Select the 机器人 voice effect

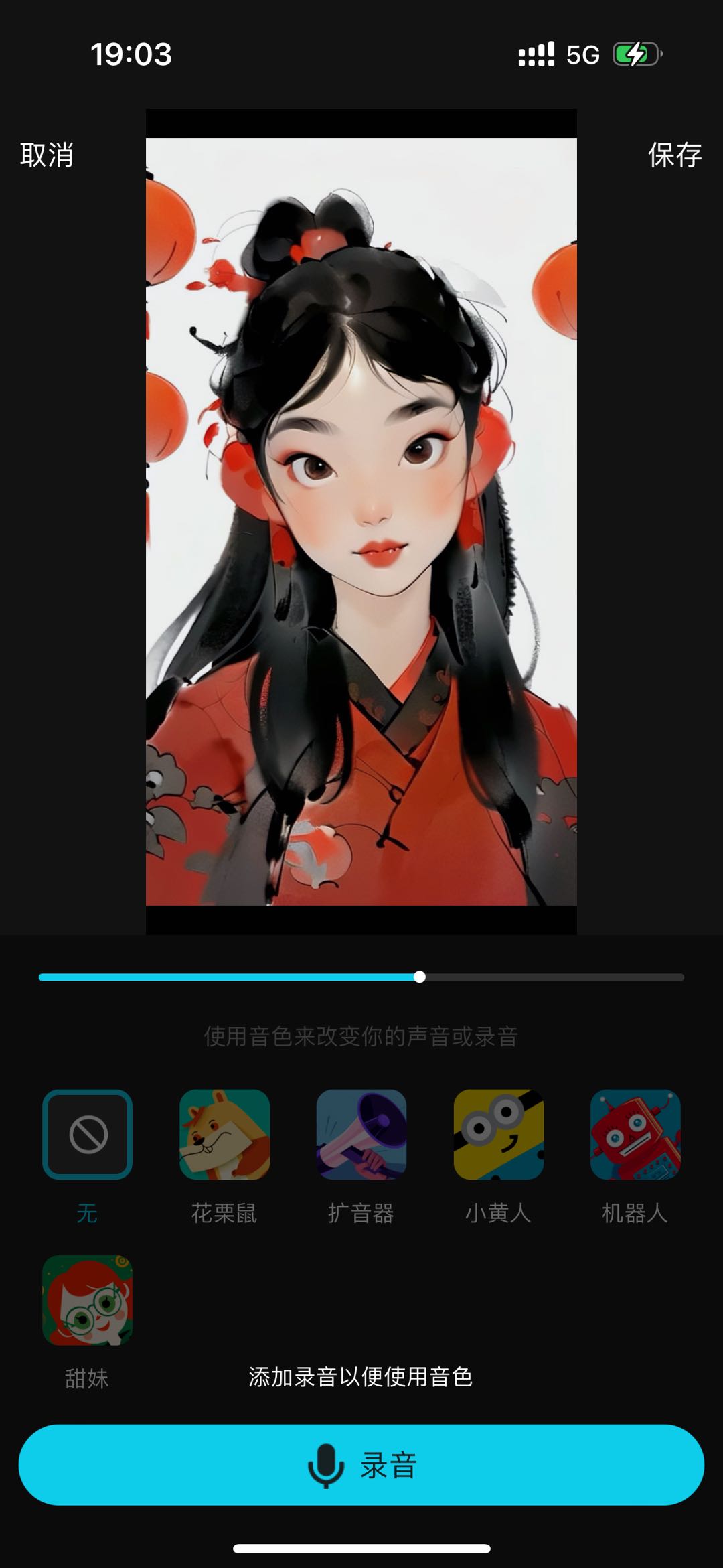pyautogui.click(x=635, y=1134)
